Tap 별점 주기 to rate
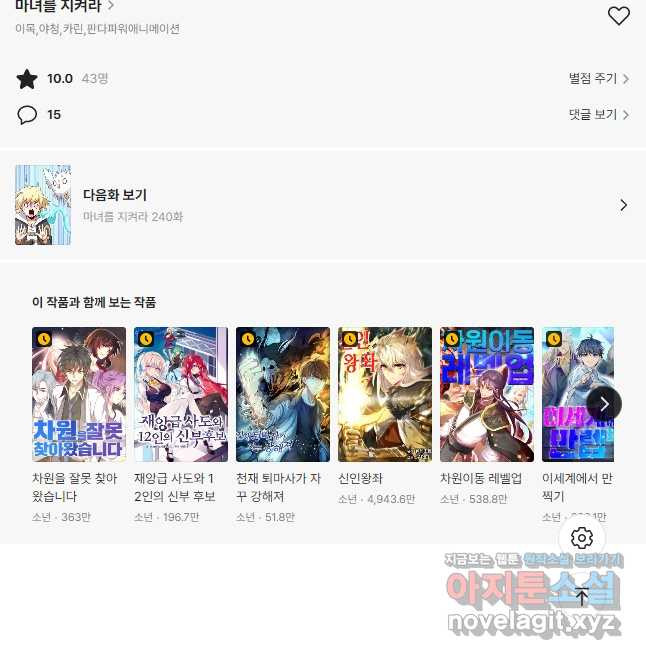The height and width of the screenshot is (660, 646). 598,79
